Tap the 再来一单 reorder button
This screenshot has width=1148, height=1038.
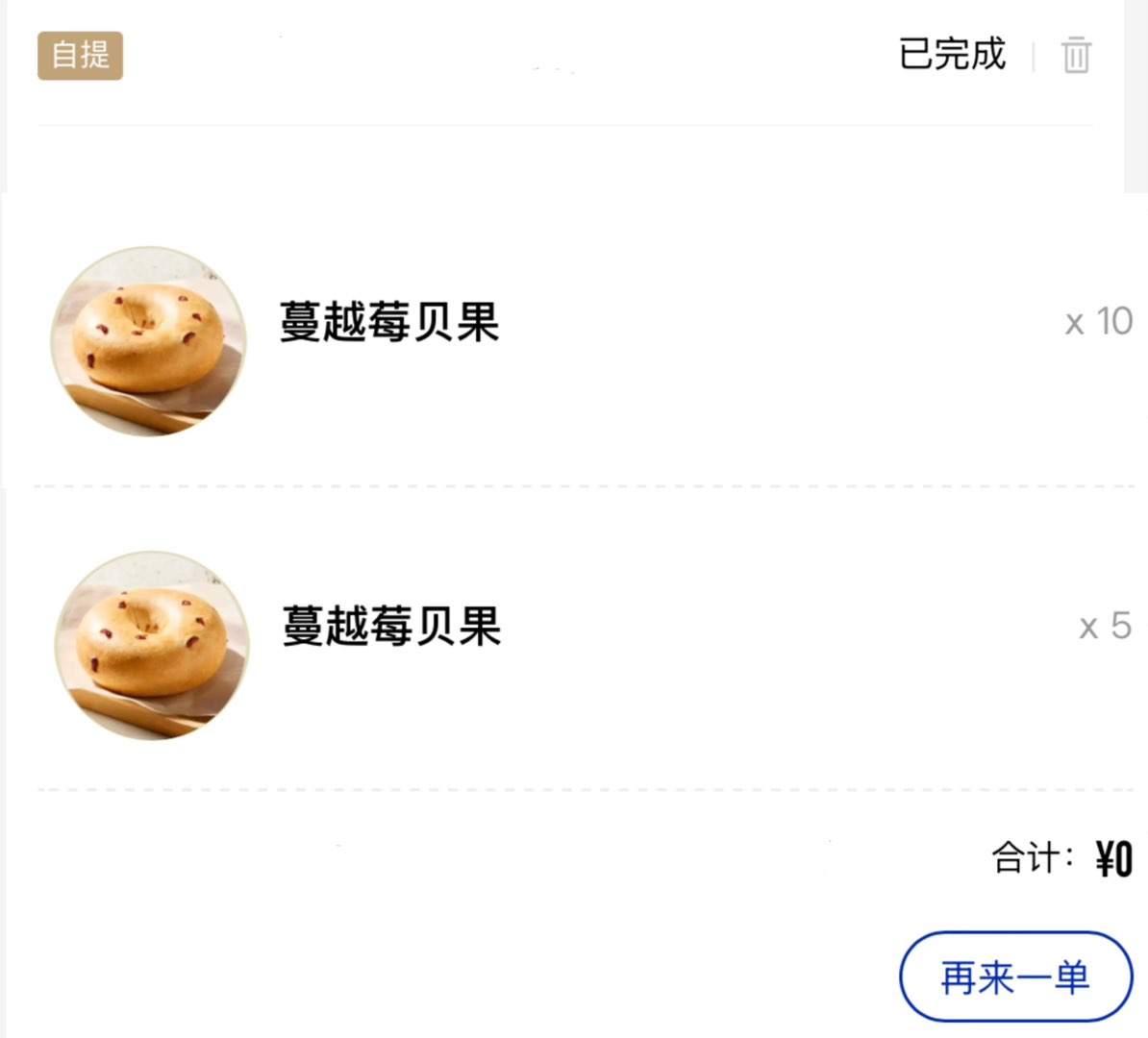[1015, 976]
